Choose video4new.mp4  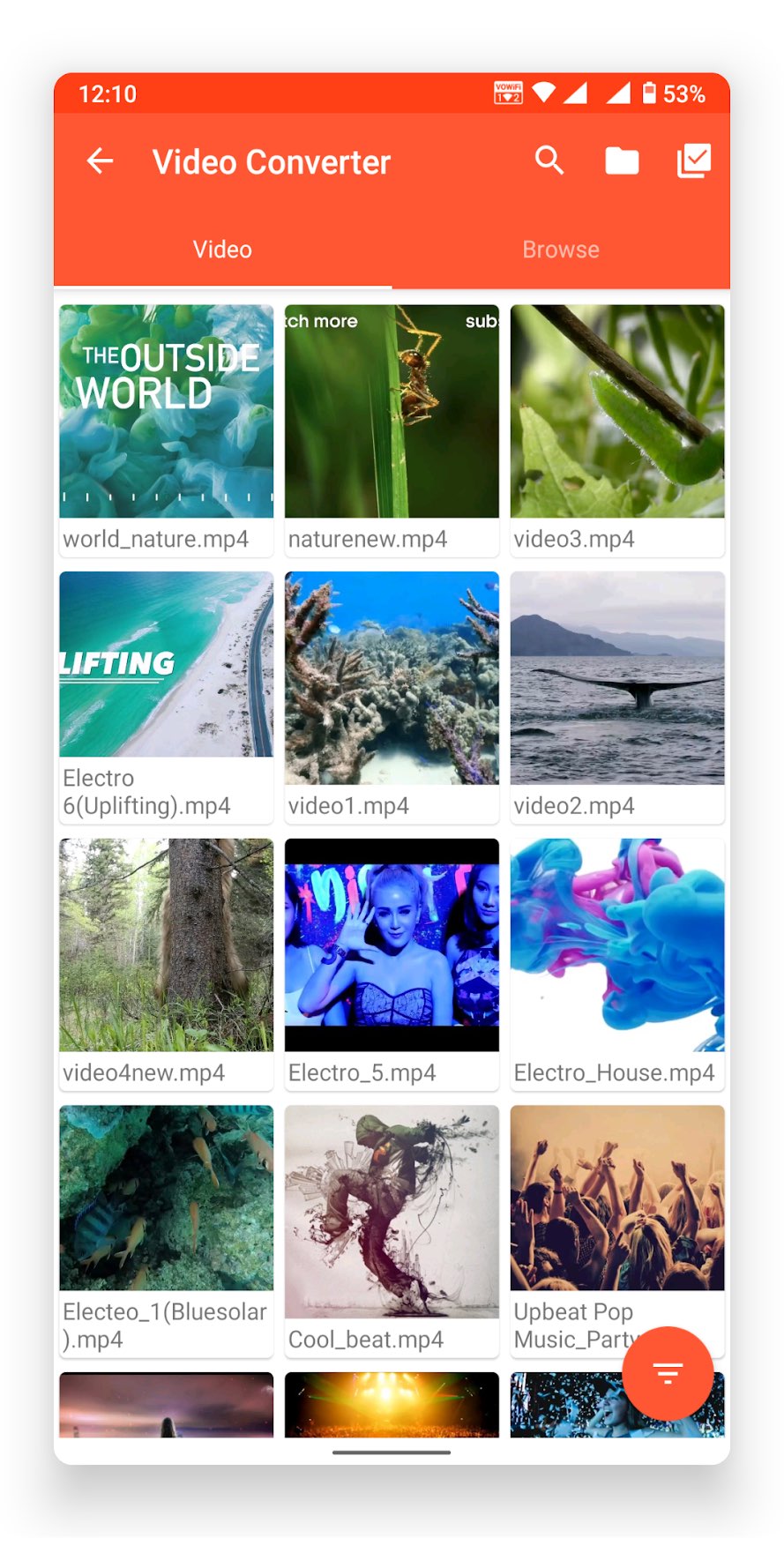(166, 965)
